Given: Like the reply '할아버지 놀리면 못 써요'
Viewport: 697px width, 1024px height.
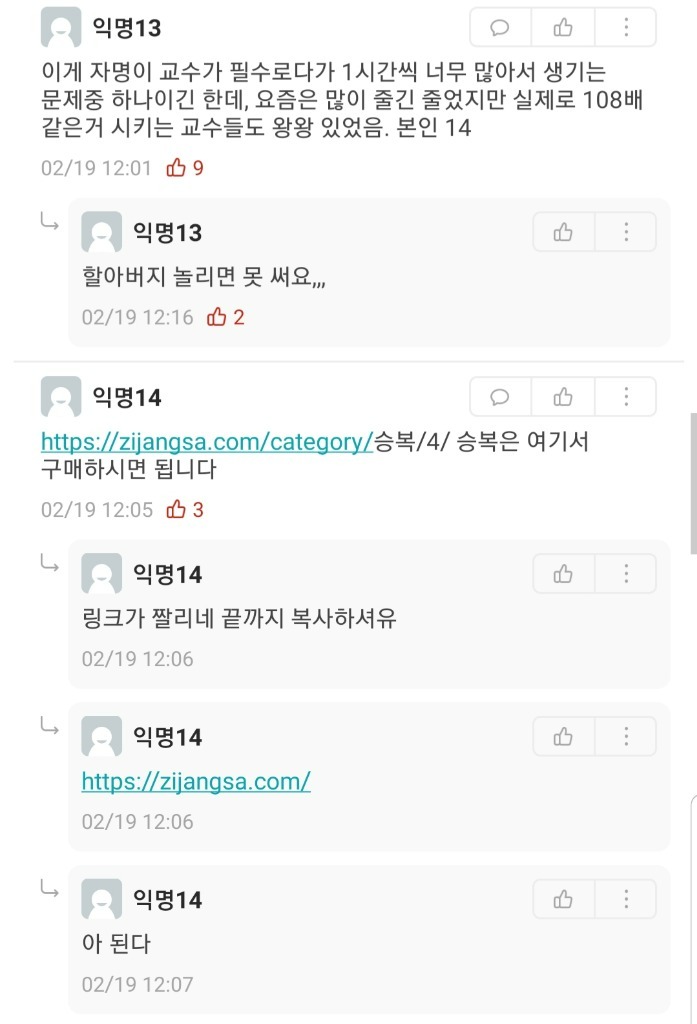Looking at the screenshot, I should (x=563, y=233).
